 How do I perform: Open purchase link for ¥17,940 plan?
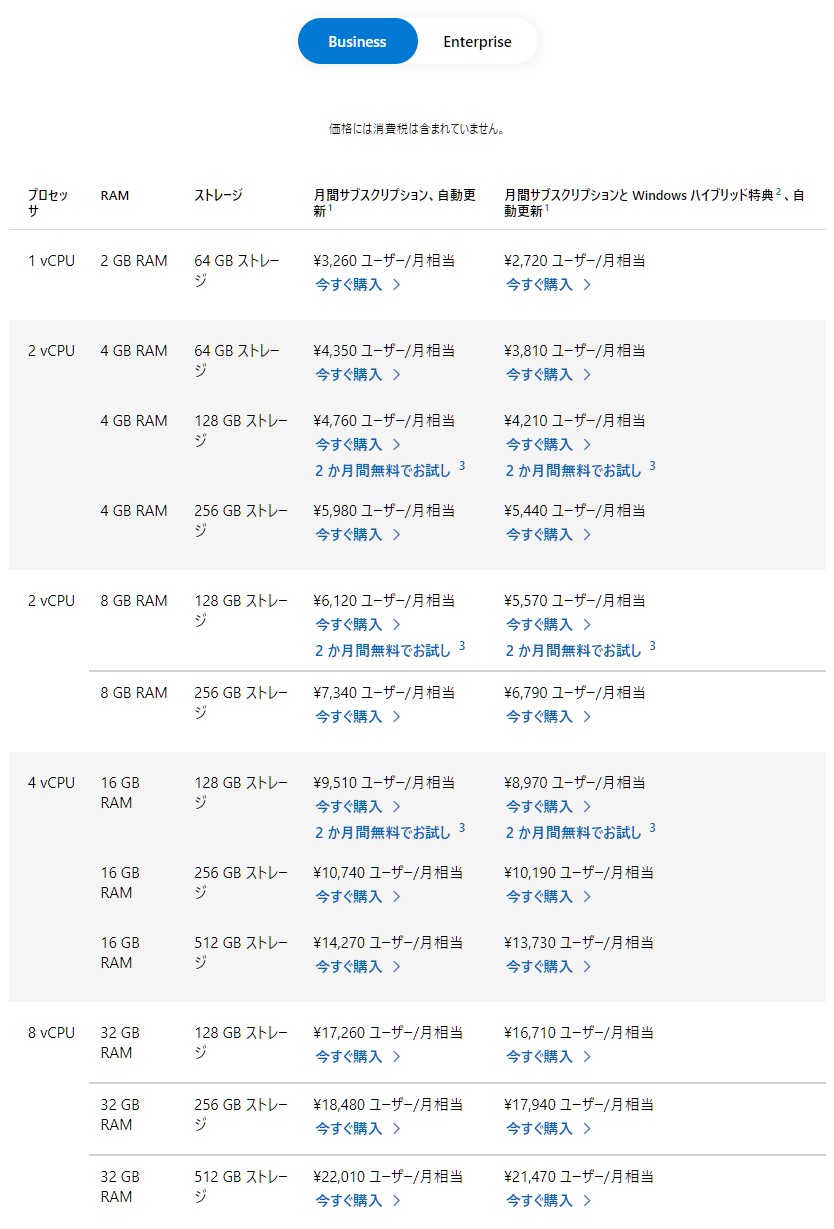(x=547, y=1129)
